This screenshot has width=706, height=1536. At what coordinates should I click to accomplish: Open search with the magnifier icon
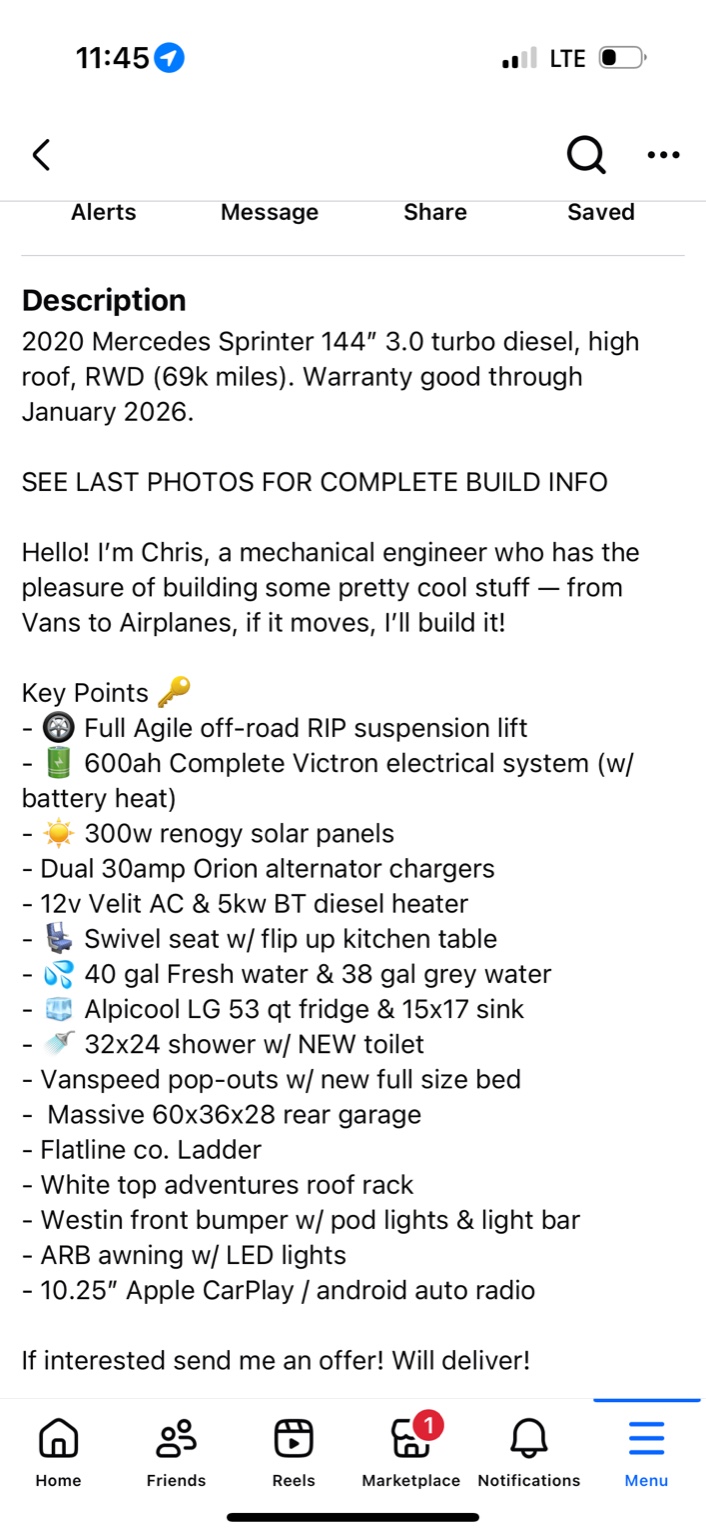[585, 155]
